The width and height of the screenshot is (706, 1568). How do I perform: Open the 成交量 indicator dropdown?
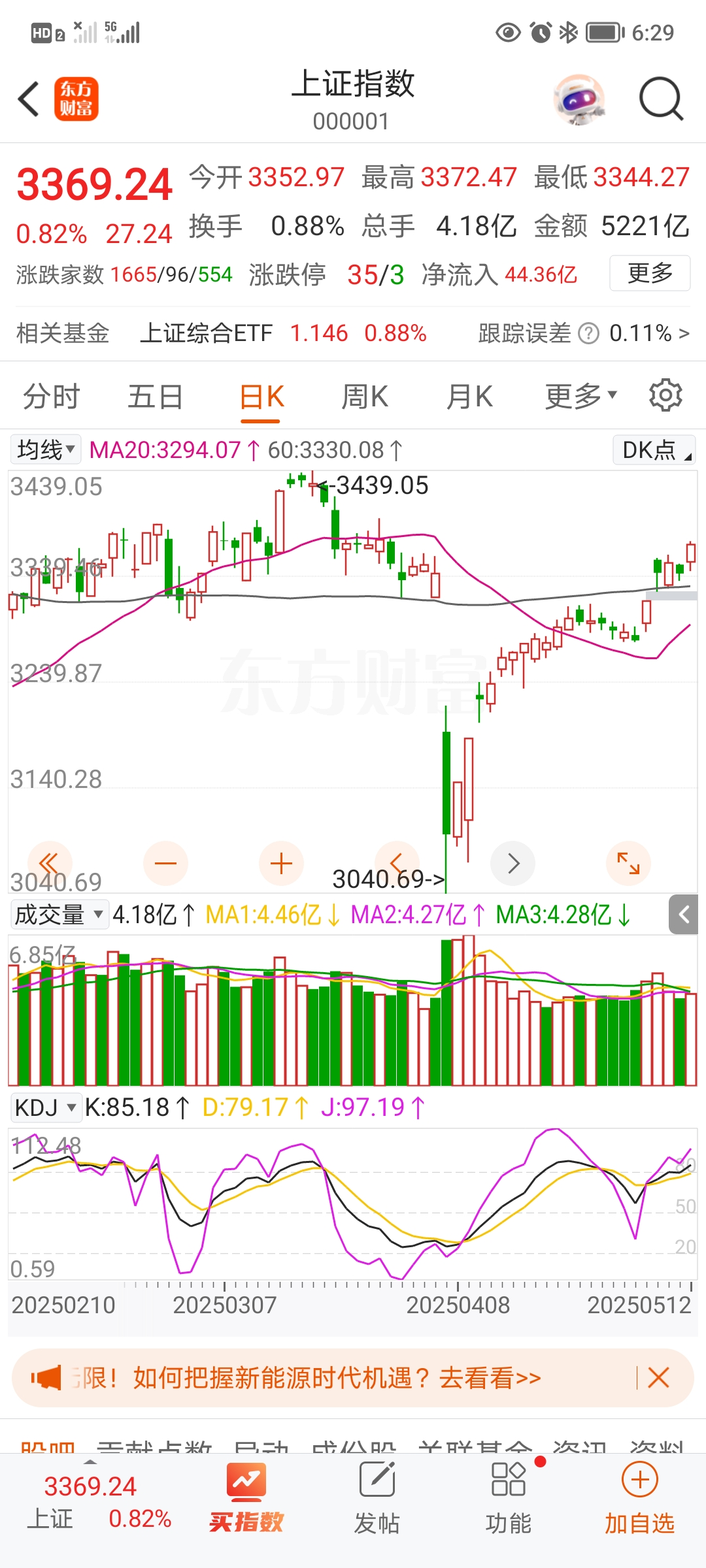[58, 914]
